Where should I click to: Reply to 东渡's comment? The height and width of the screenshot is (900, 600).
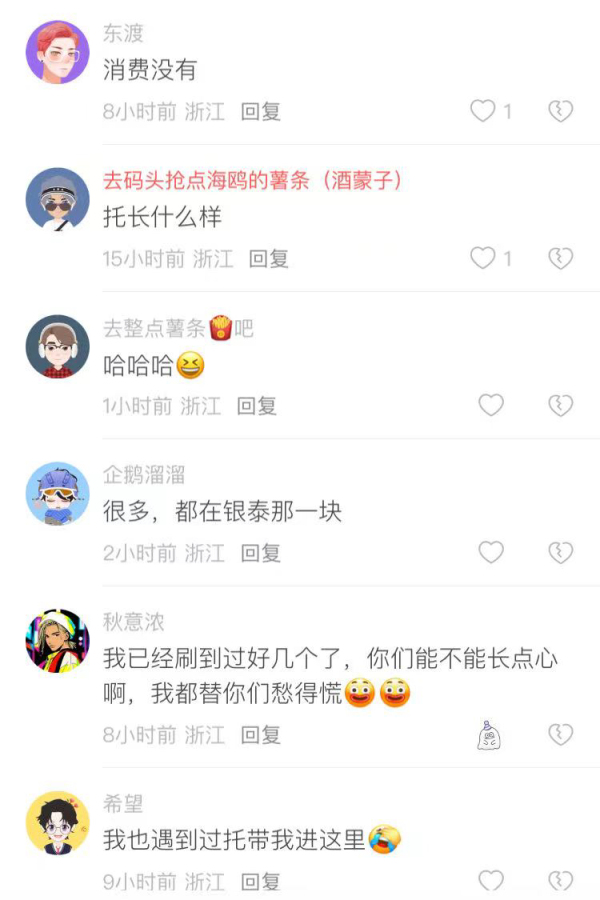click(260, 111)
